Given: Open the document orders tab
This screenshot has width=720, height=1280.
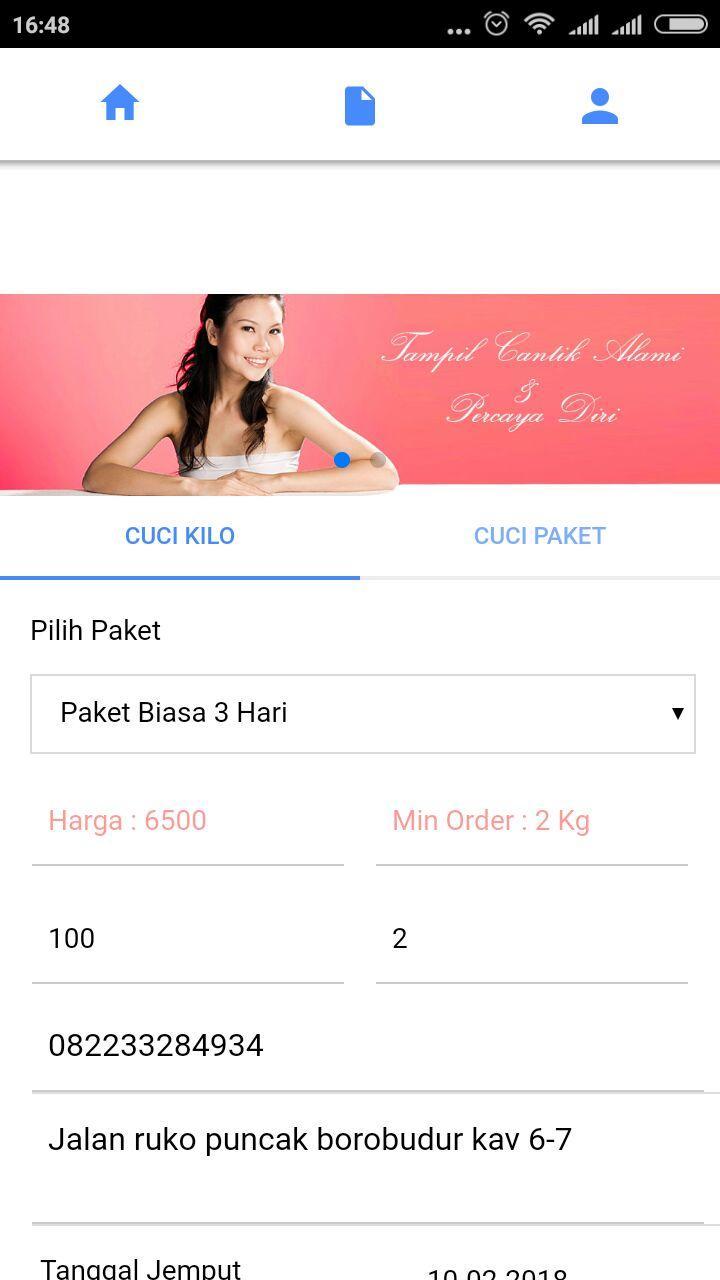Looking at the screenshot, I should pyautogui.click(x=360, y=105).
